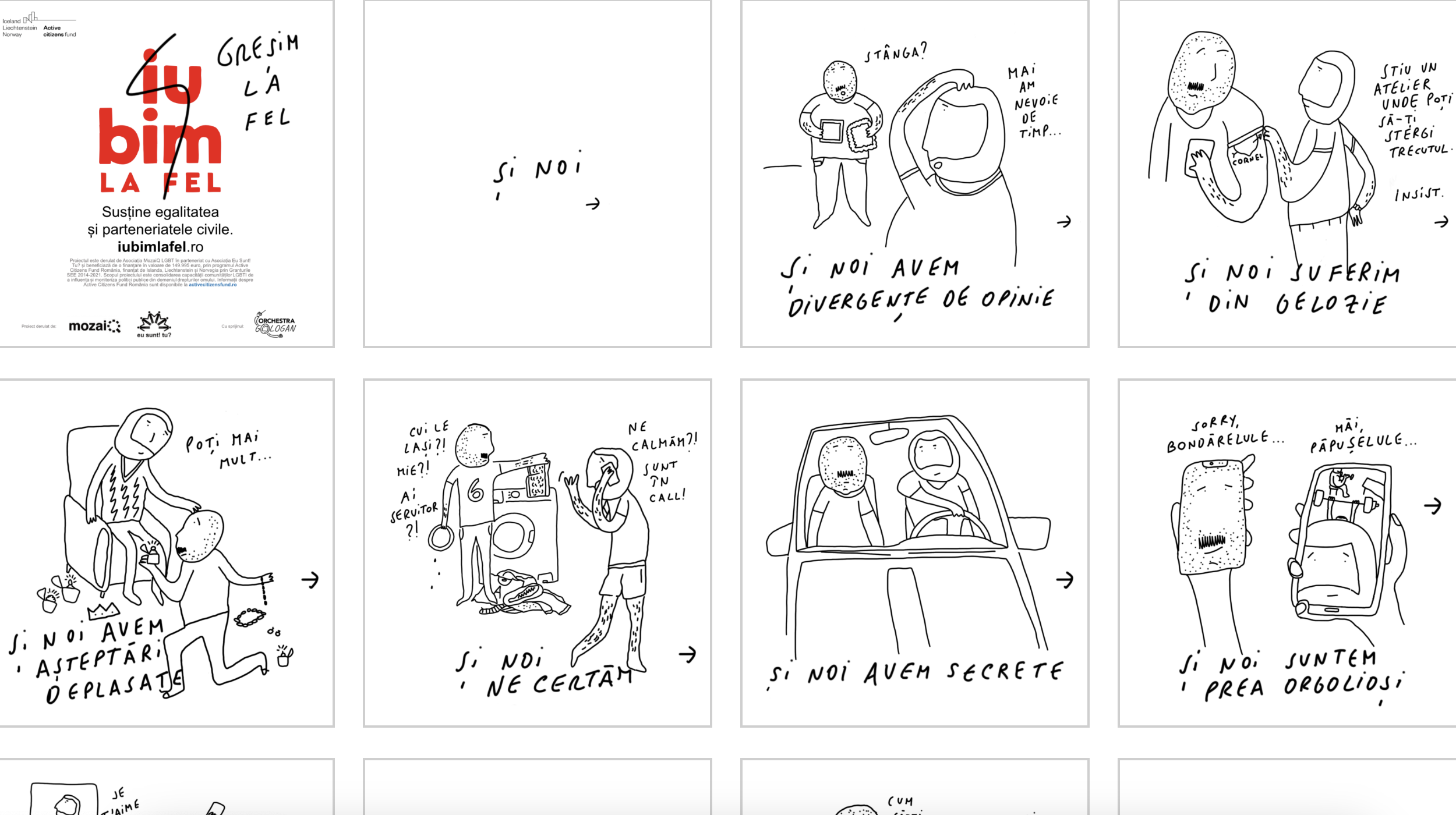Screen dimensions: 1456x815
Task: Open the Iubim La Fel poster tile
Action: point(167,173)
